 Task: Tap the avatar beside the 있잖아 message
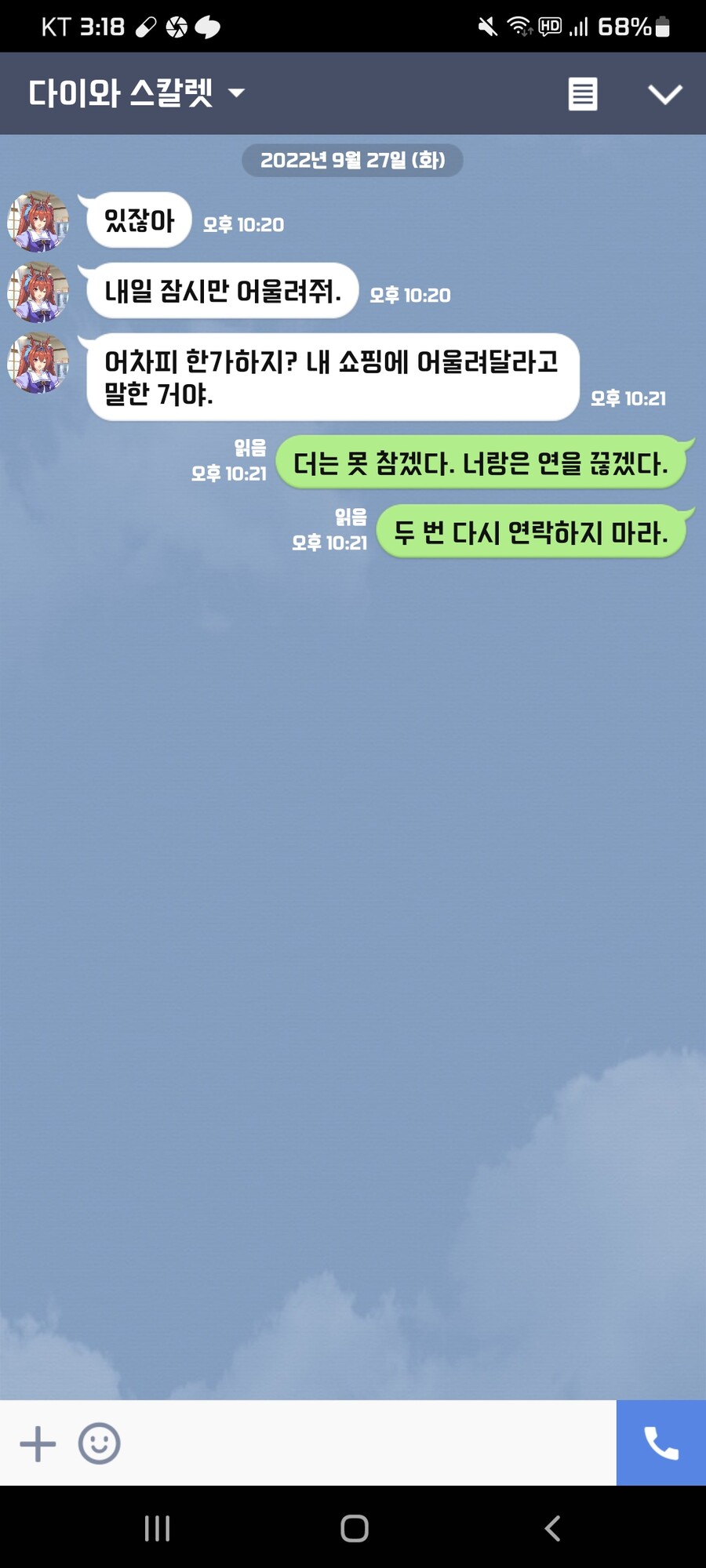point(38,220)
